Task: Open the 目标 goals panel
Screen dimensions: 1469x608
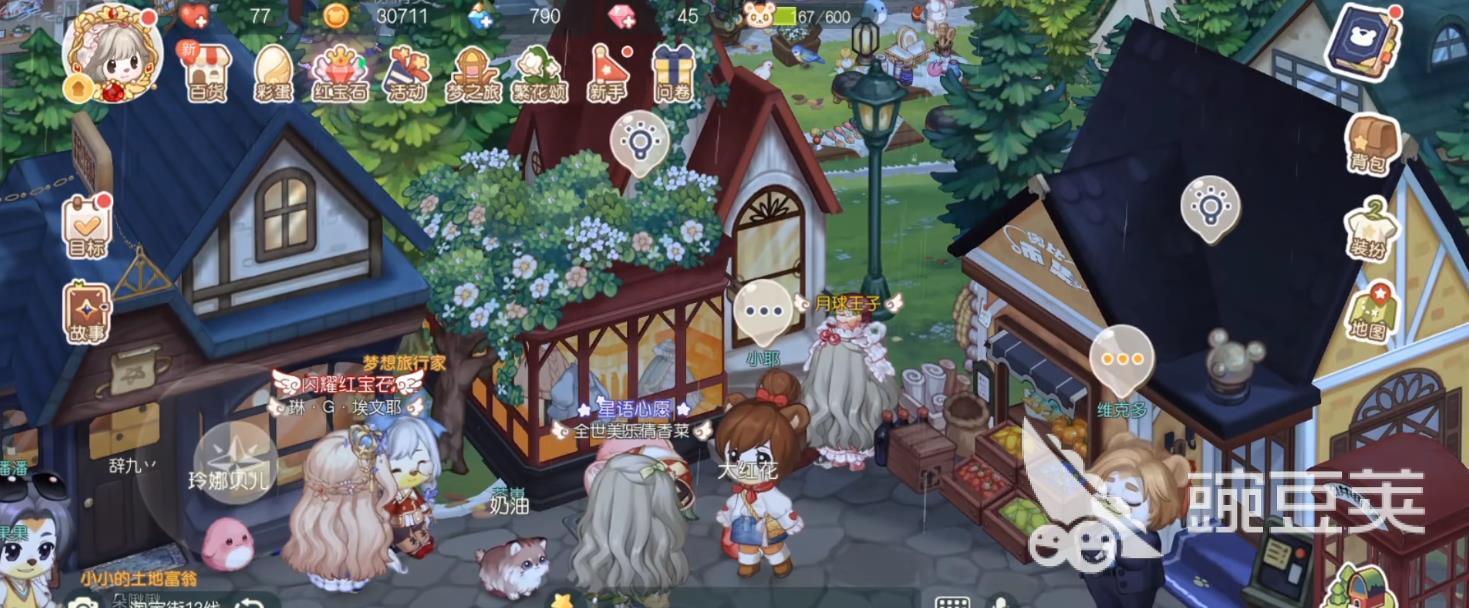Action: pyautogui.click(x=87, y=226)
